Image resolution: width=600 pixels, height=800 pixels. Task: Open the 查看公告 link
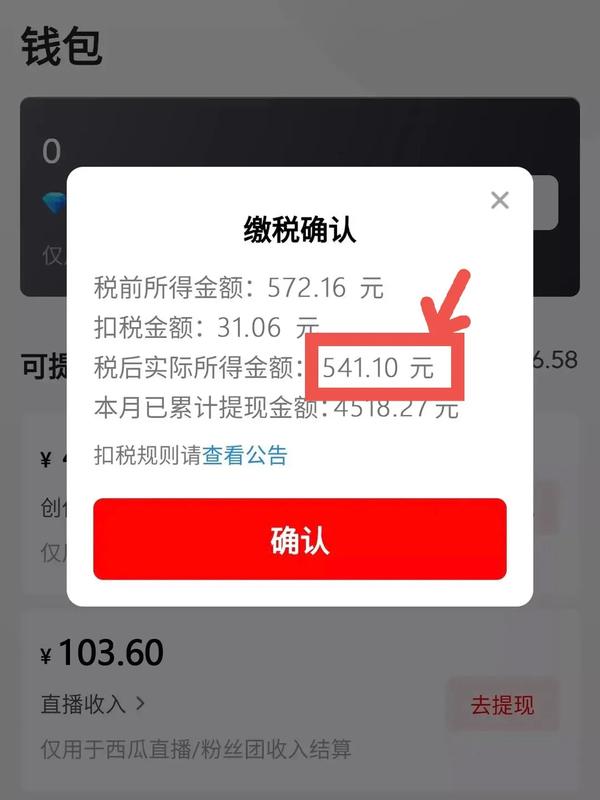245,456
